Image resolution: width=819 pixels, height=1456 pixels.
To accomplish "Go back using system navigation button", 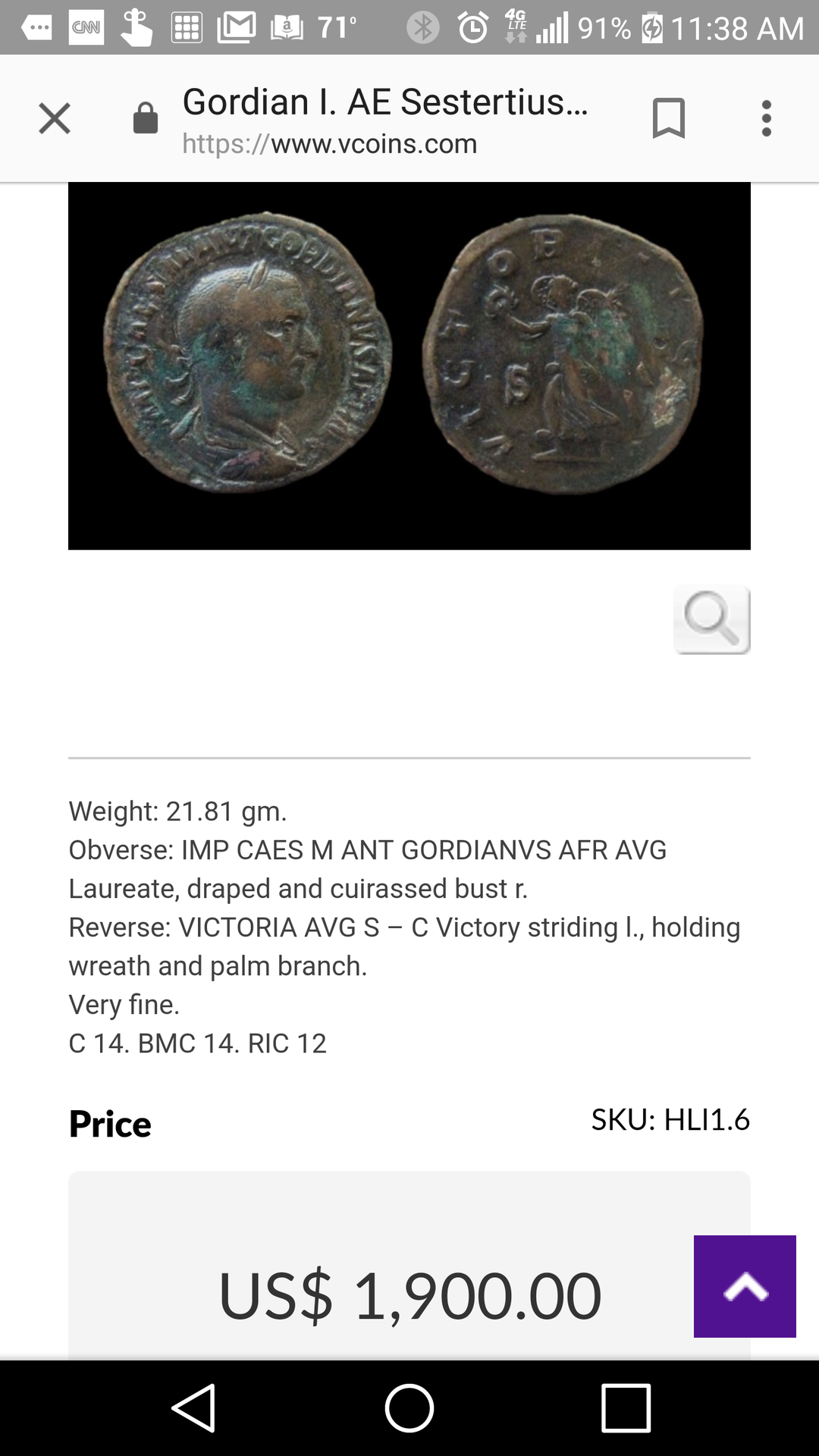I will (193, 1408).
